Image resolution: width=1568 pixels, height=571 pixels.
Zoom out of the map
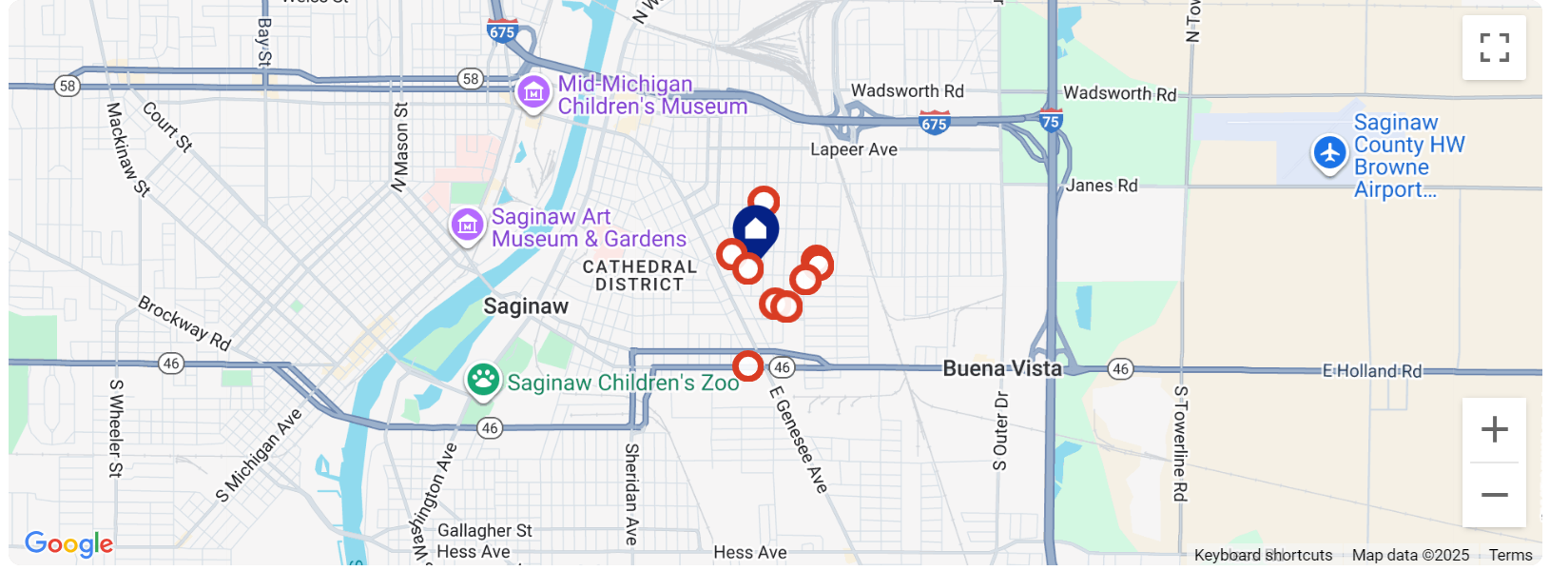pyautogui.click(x=1494, y=495)
